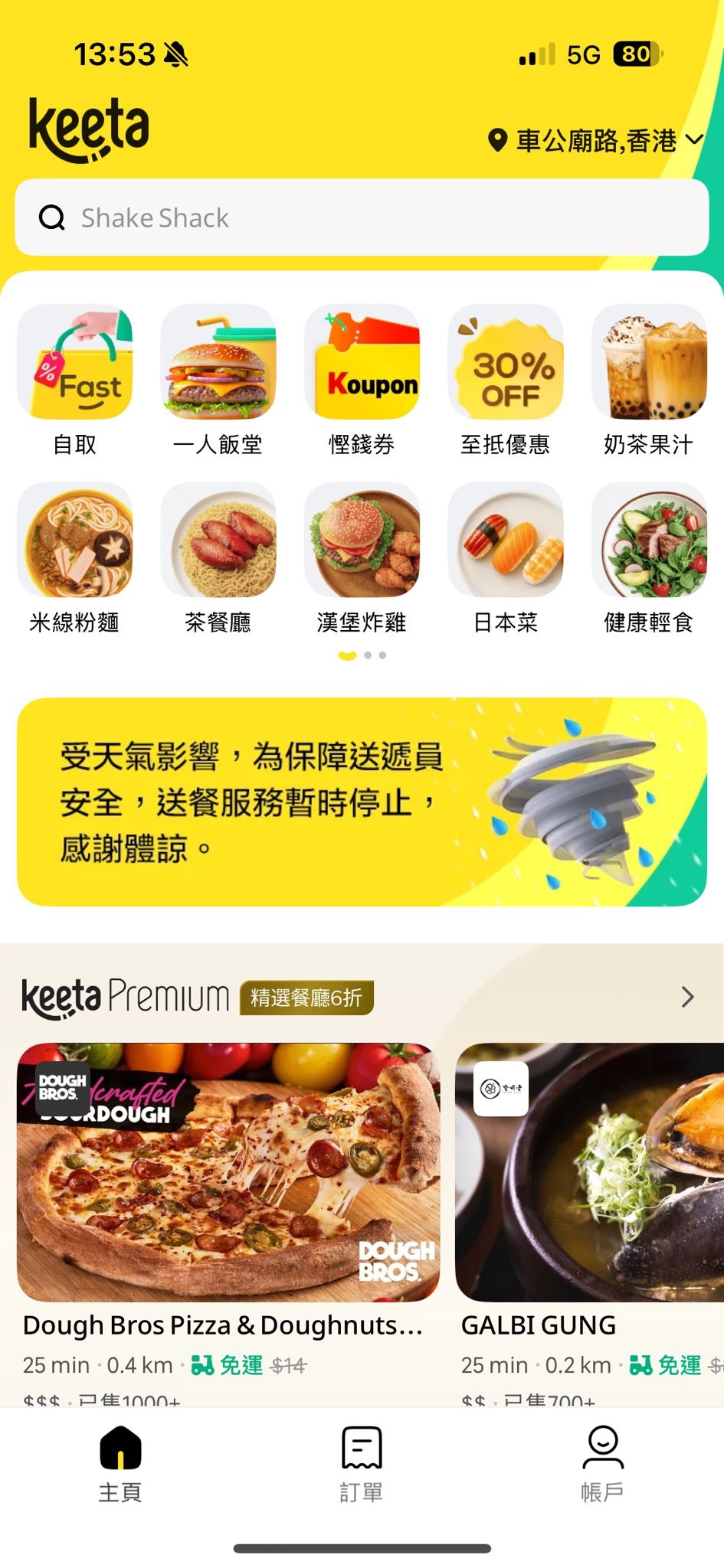Viewport: 724px width, 1568px height.
Task: Tap the weather service suspension banner
Action: tap(362, 802)
